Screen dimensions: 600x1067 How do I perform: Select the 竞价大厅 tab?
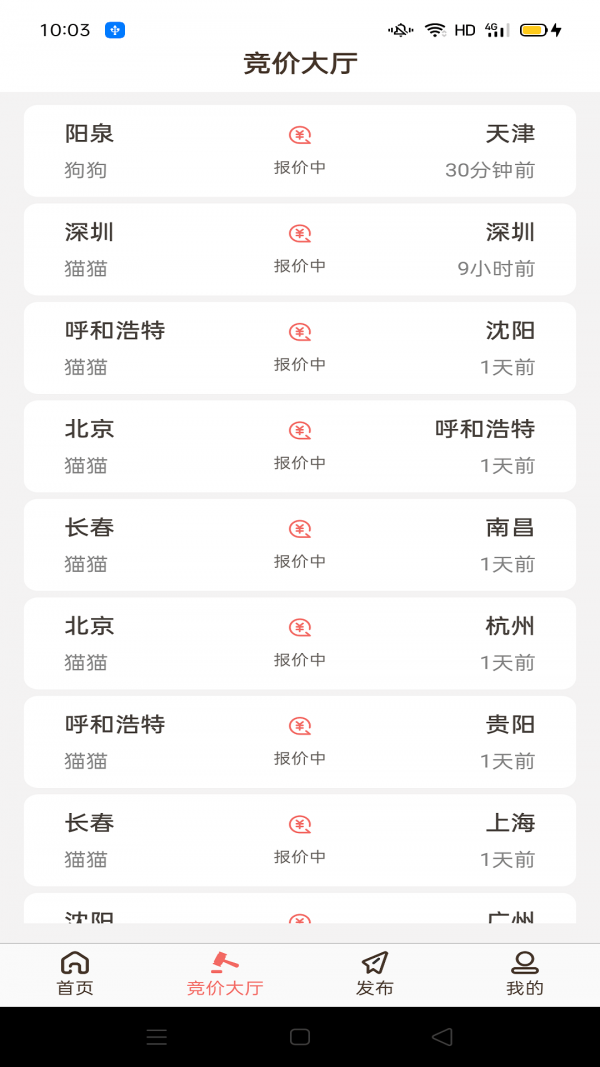(225, 974)
